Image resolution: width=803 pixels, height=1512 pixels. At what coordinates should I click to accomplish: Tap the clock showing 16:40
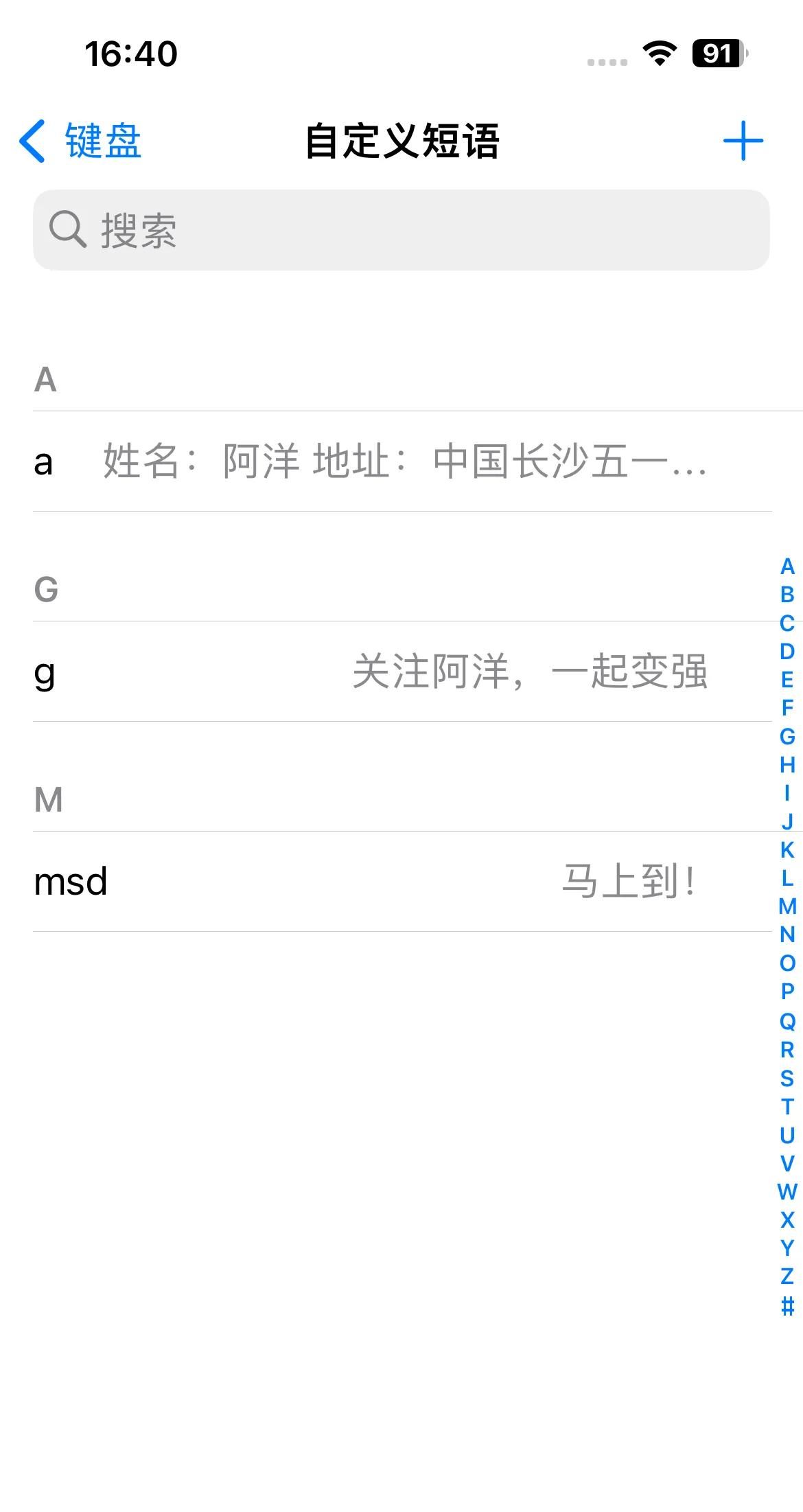130,54
